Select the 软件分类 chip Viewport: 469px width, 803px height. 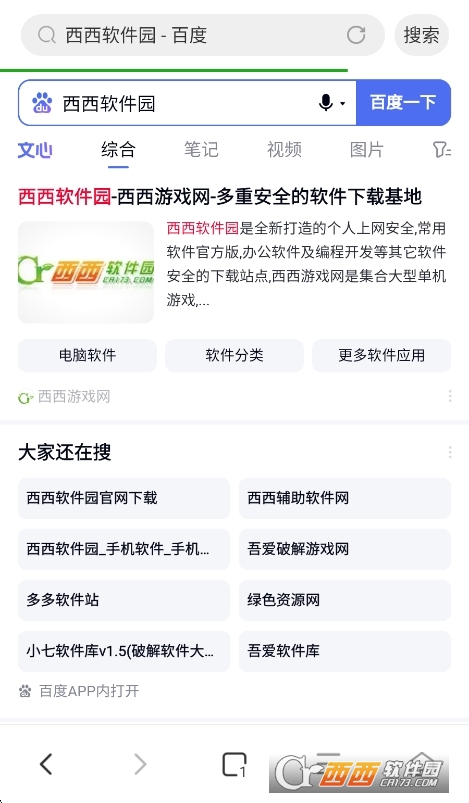234,355
